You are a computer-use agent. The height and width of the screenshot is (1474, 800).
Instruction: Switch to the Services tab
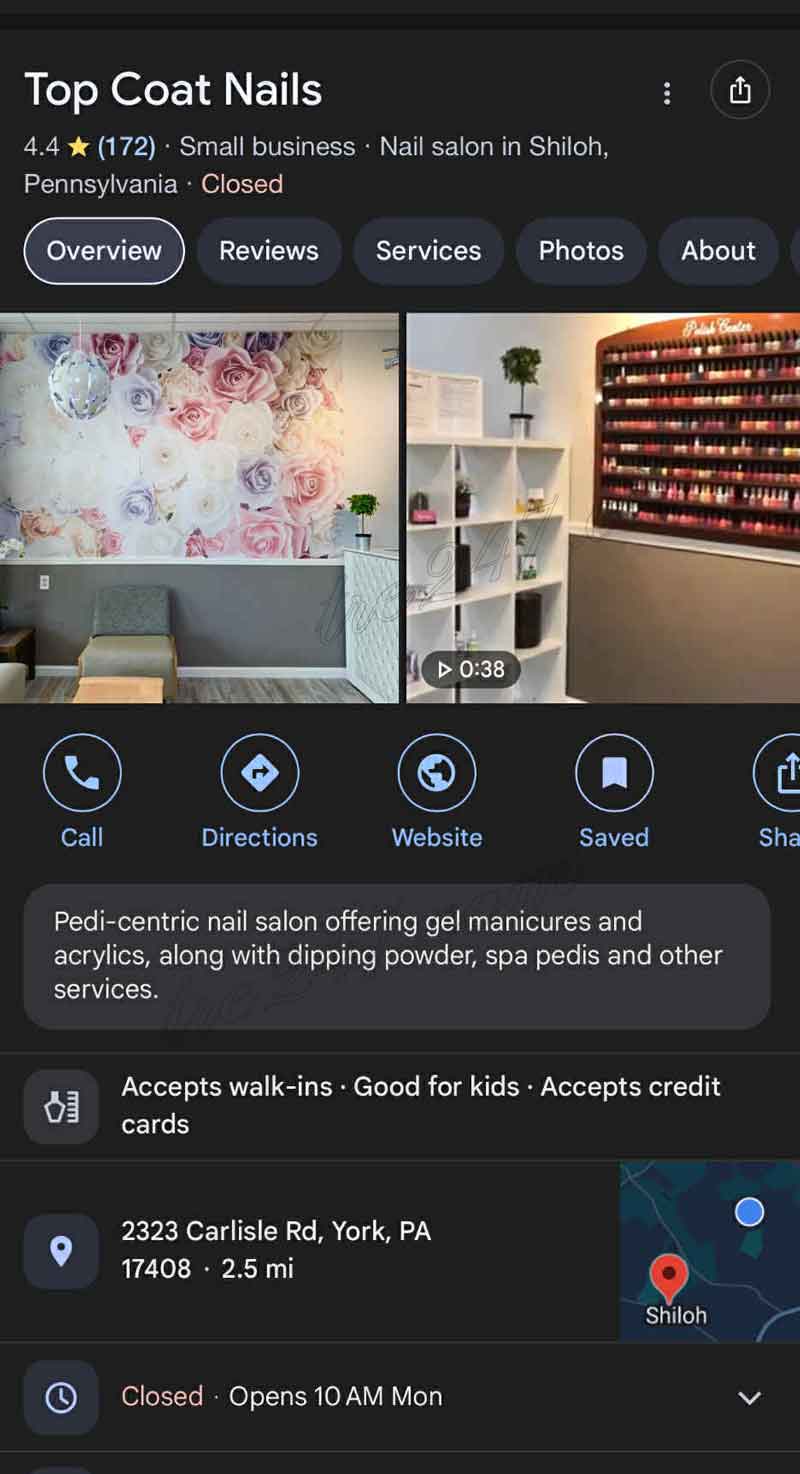pos(428,251)
